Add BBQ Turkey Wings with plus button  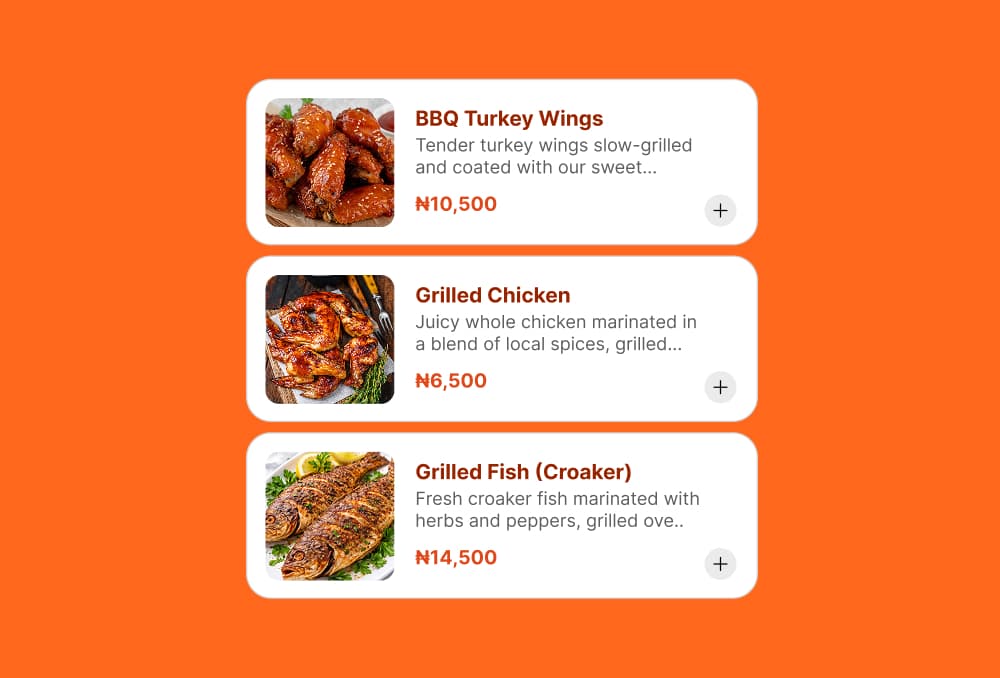720,211
